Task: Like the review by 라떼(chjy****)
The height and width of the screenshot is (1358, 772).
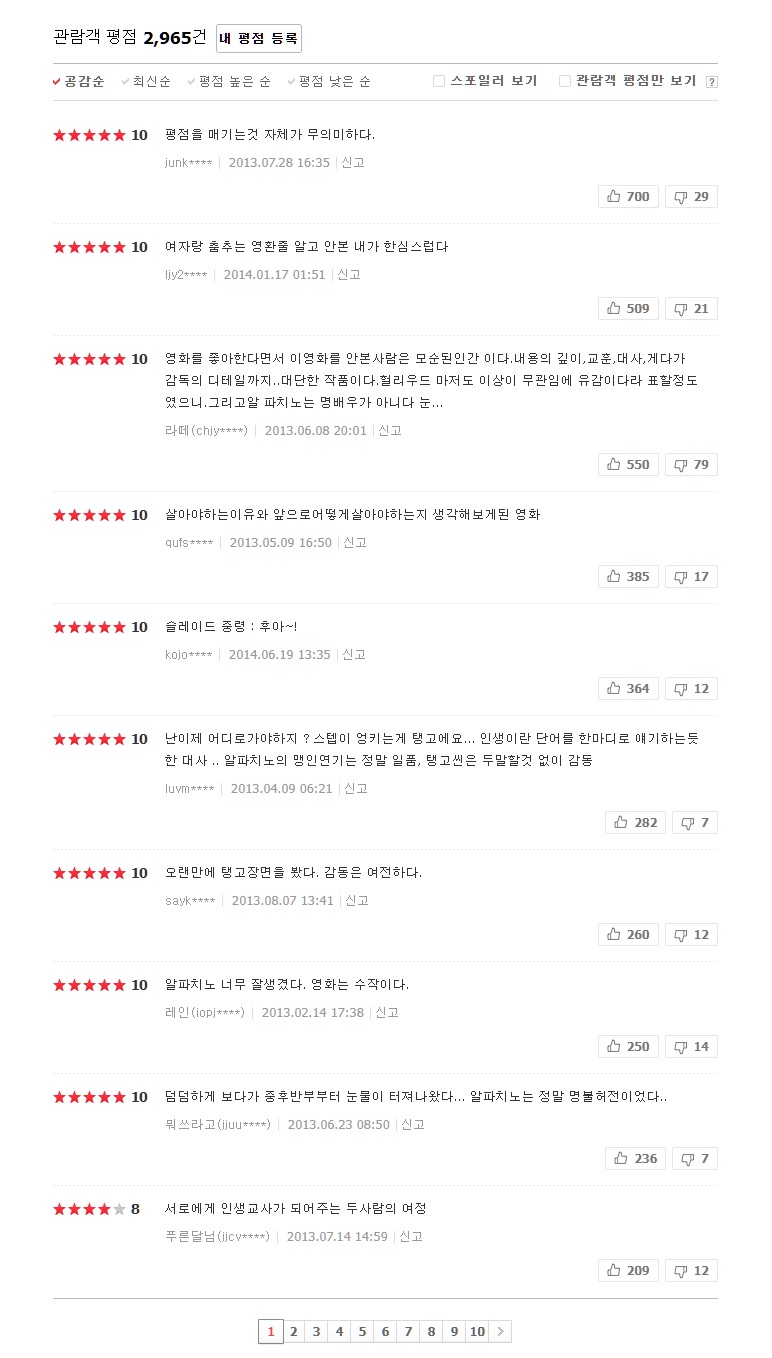Action: tap(628, 465)
